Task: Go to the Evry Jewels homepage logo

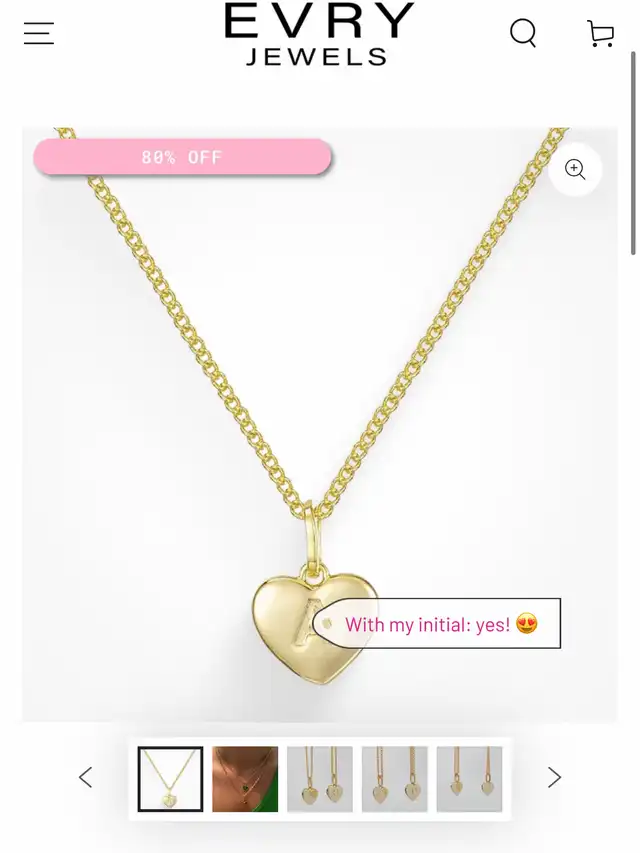Action: coord(318,34)
